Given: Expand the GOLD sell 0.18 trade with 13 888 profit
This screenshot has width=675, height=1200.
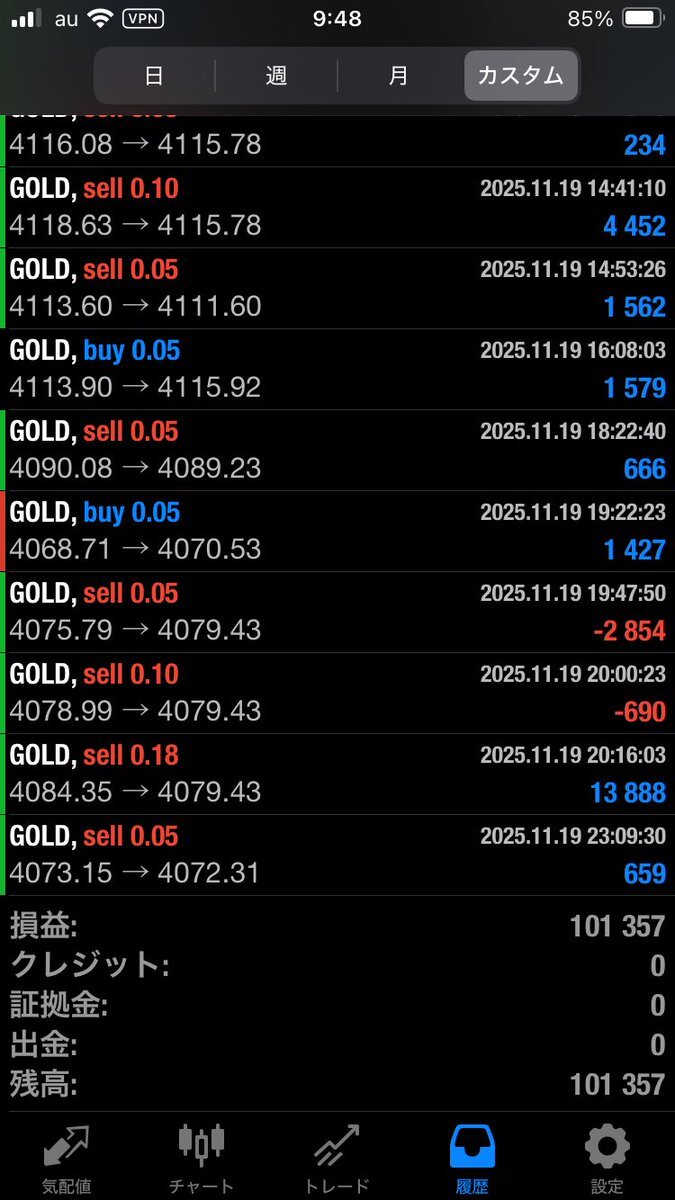Looking at the screenshot, I should 337,774.
